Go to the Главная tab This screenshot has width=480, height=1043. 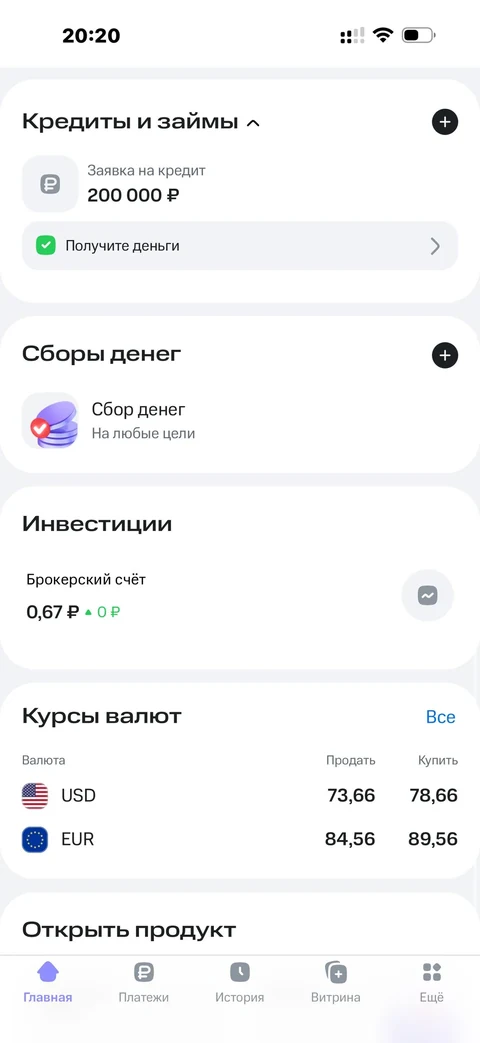pos(48,982)
